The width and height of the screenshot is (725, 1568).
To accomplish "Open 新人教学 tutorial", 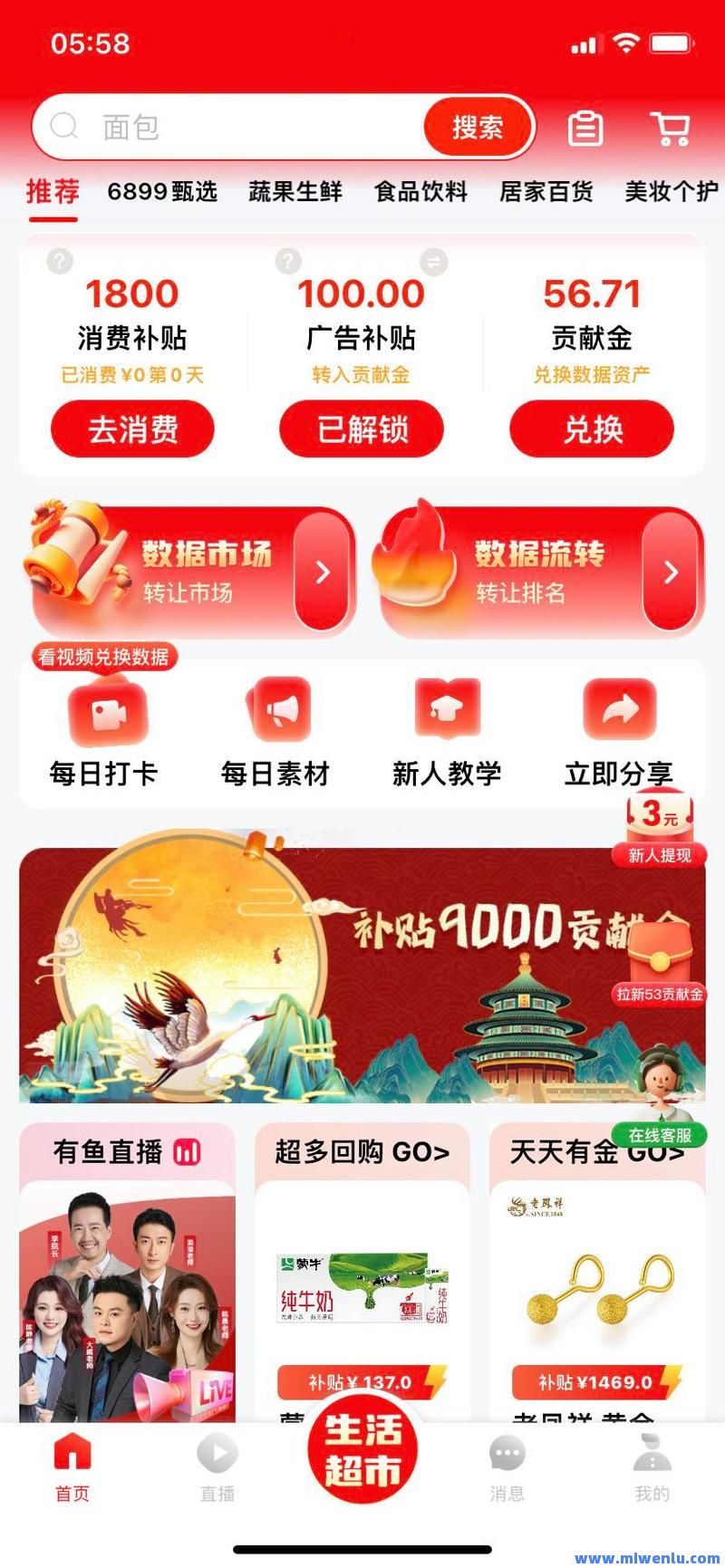I will [447, 734].
